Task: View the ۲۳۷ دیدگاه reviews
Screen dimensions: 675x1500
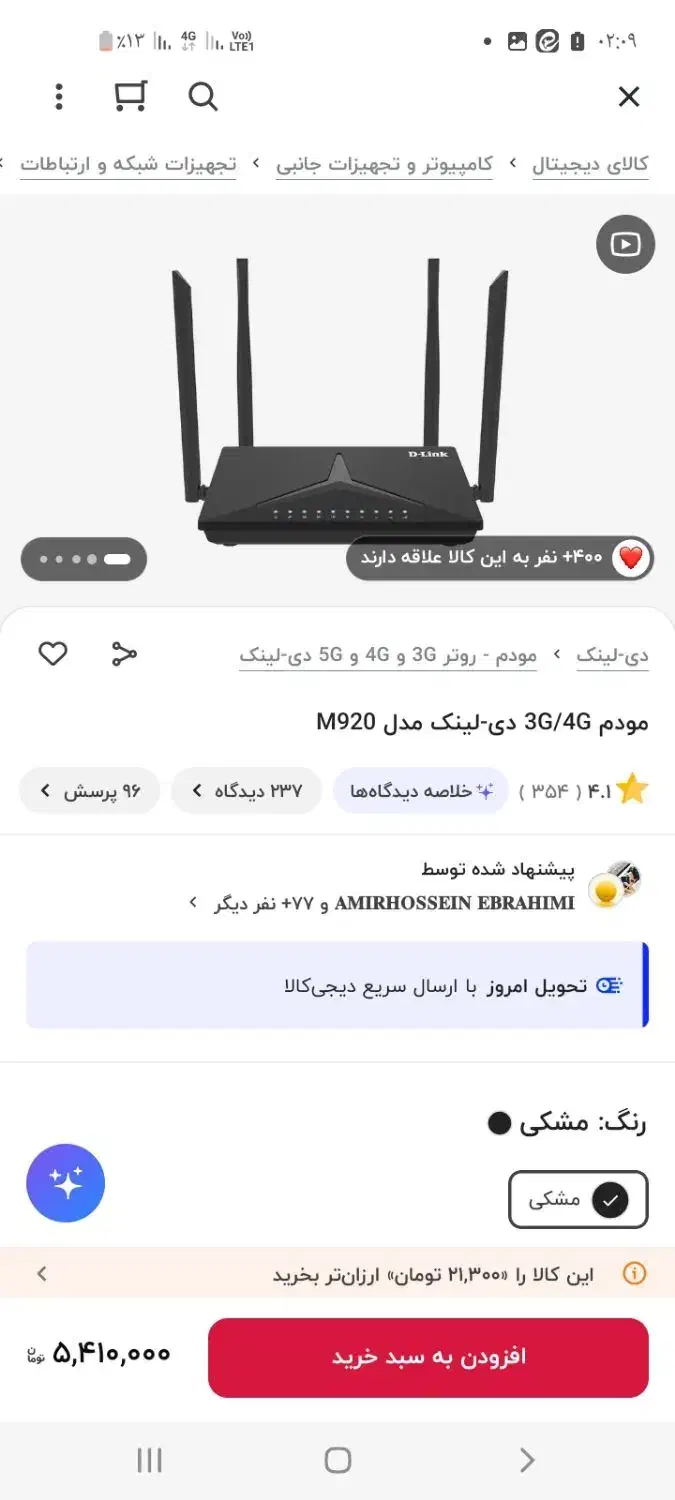Action: [x=246, y=791]
